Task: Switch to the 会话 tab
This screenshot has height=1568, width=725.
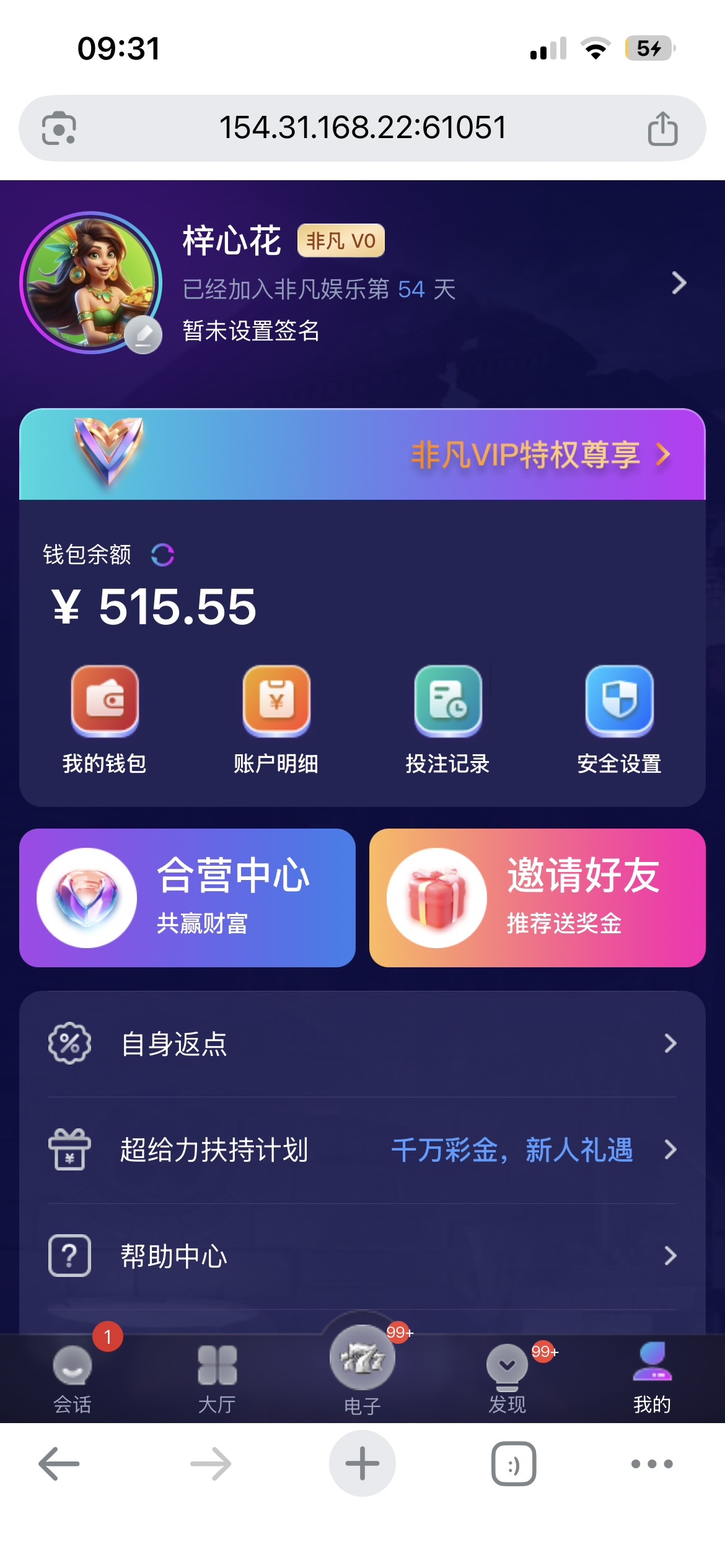Action: click(x=72, y=1376)
